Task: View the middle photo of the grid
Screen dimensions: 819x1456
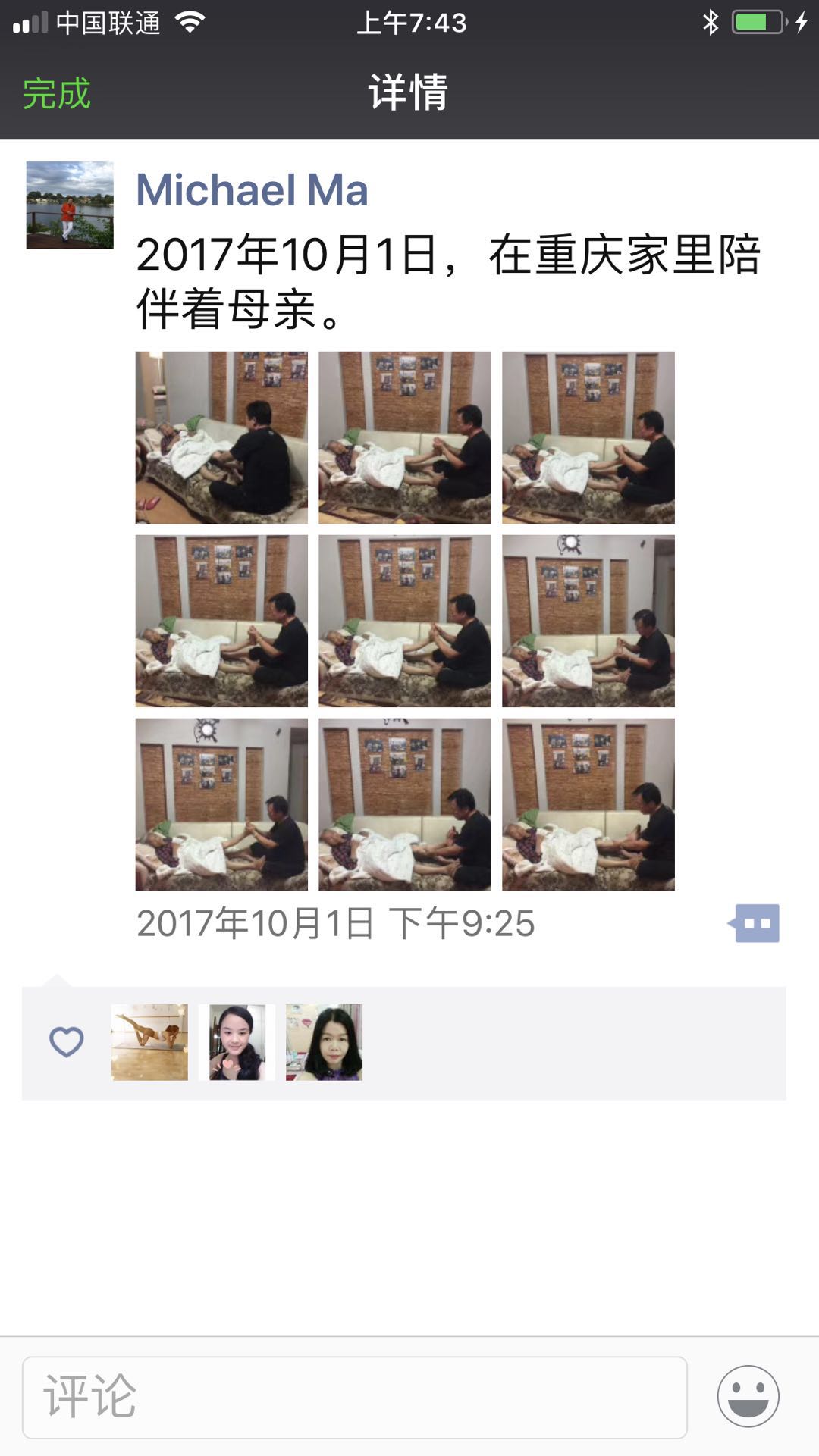Action: click(x=405, y=621)
